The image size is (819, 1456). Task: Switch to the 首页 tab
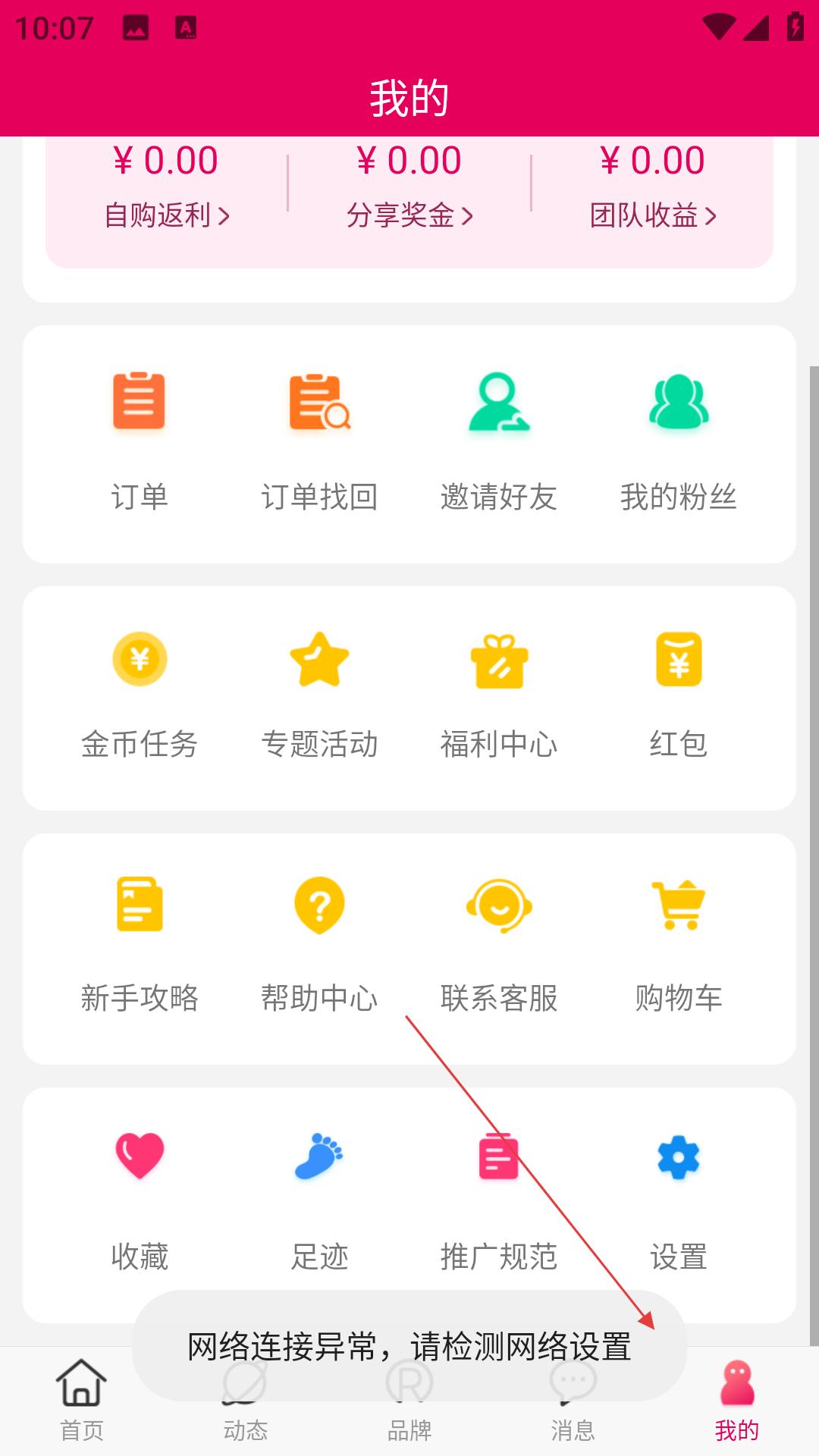point(81,1401)
